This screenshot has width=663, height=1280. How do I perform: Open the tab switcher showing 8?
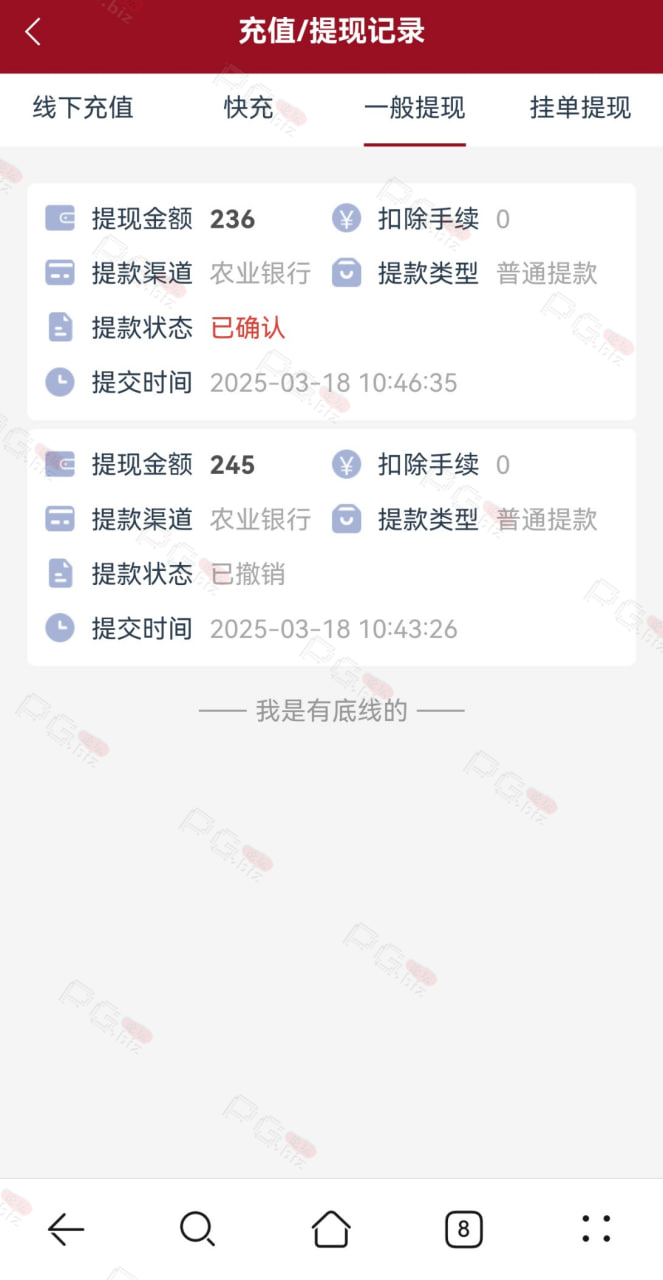click(463, 1229)
